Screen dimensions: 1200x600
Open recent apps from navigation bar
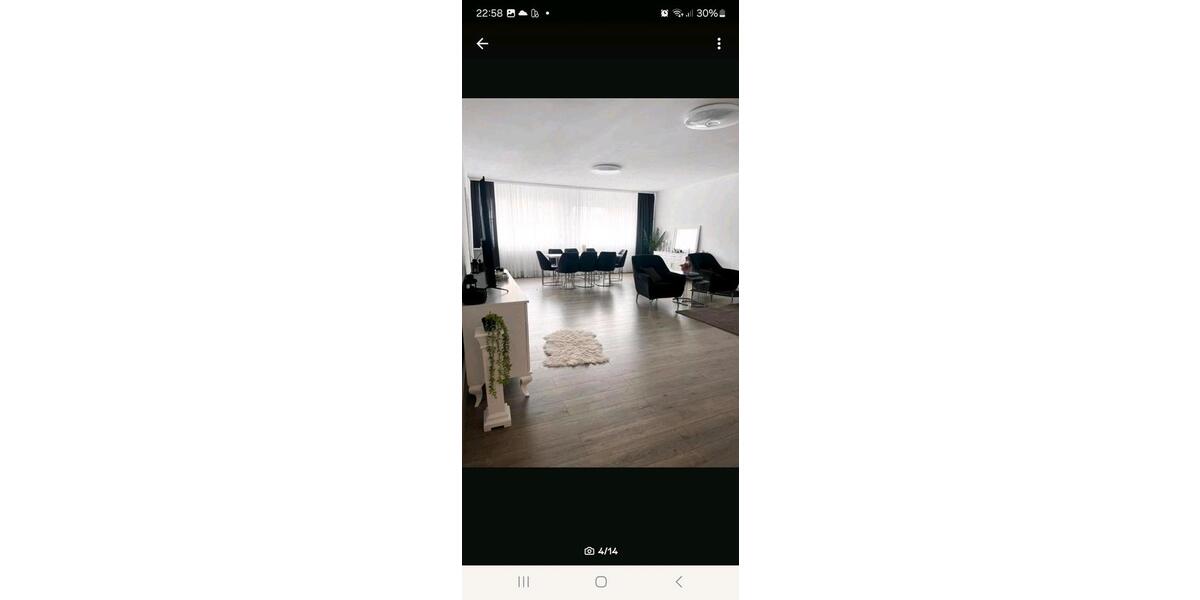pos(523,582)
